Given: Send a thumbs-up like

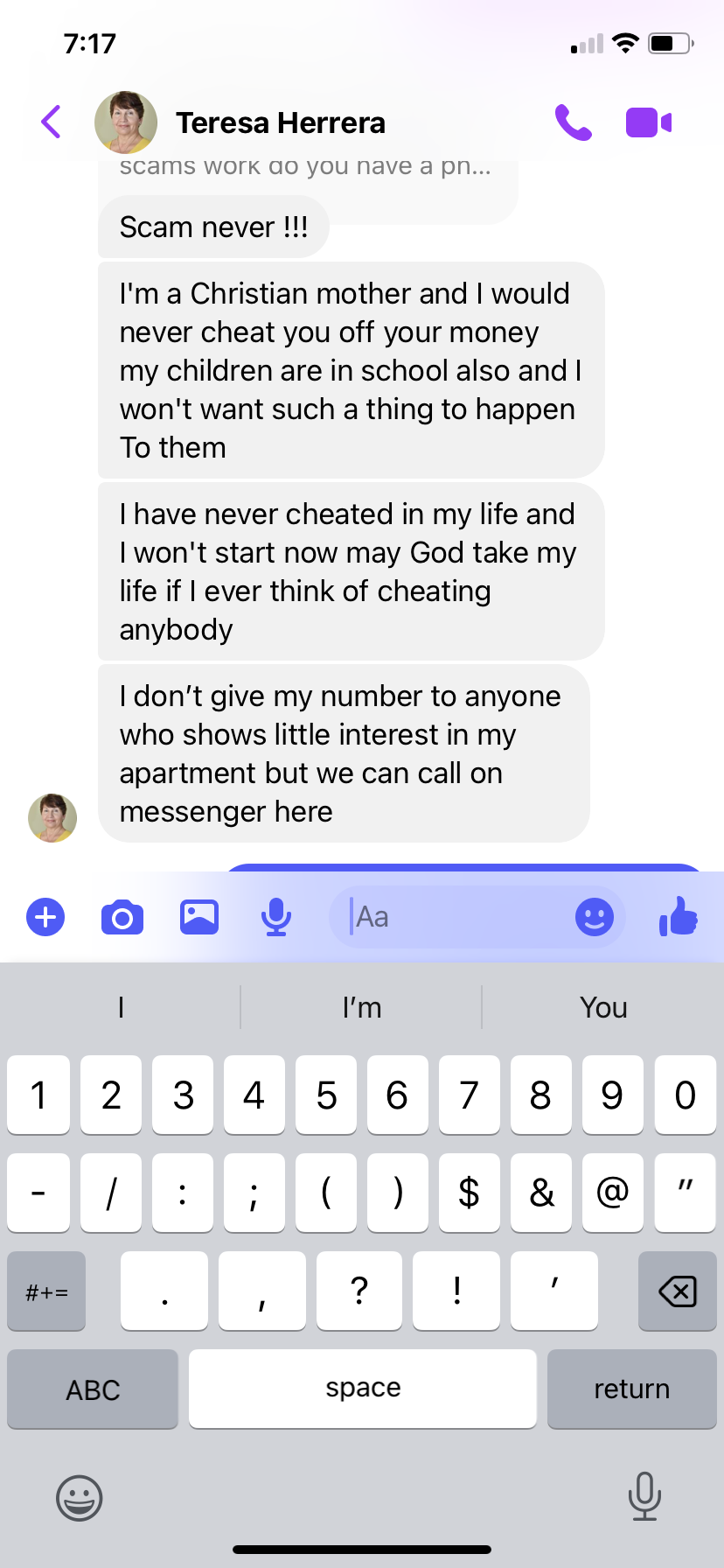Looking at the screenshot, I should (x=679, y=916).
